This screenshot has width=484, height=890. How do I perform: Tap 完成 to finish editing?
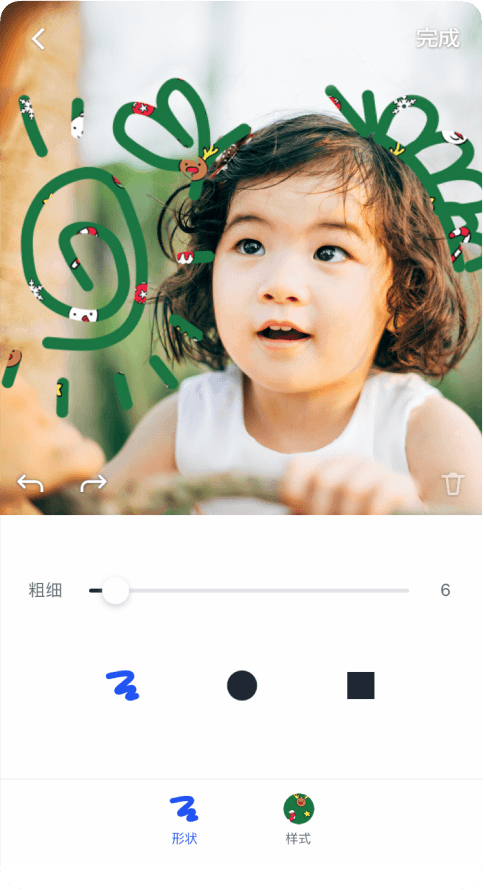[437, 38]
